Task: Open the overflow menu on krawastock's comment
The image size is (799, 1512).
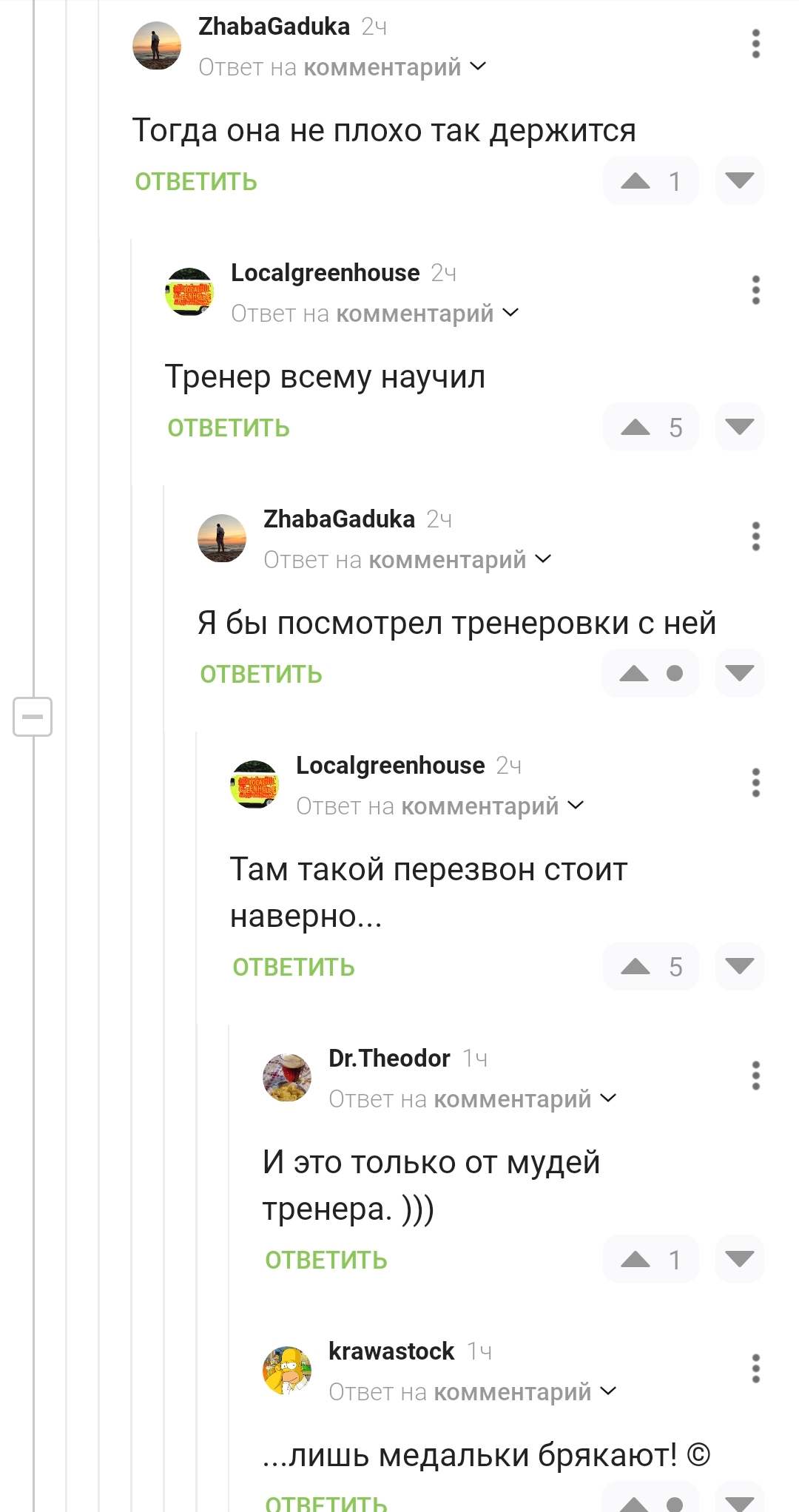Action: coord(755,1368)
